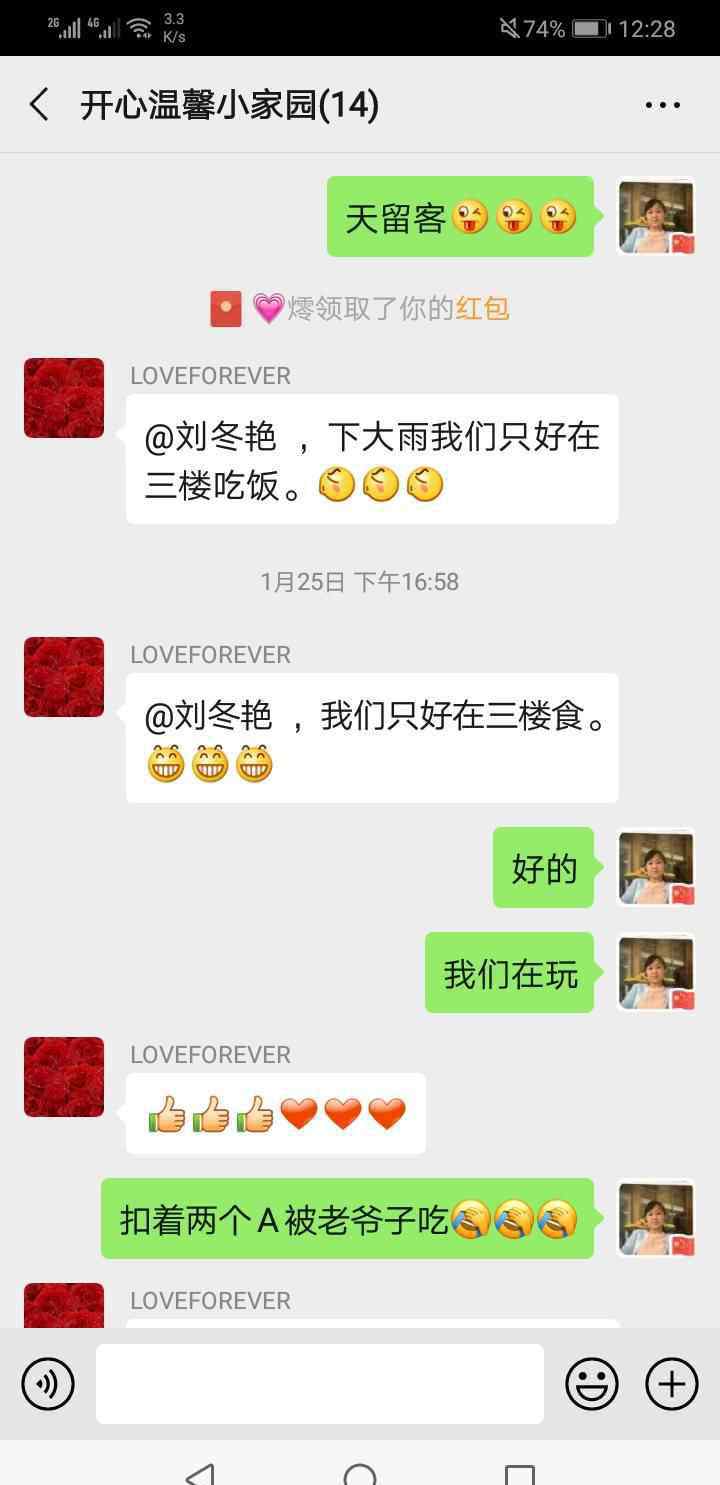Open the 红包 red packet details link
This screenshot has height=1485, width=720.
point(483,308)
